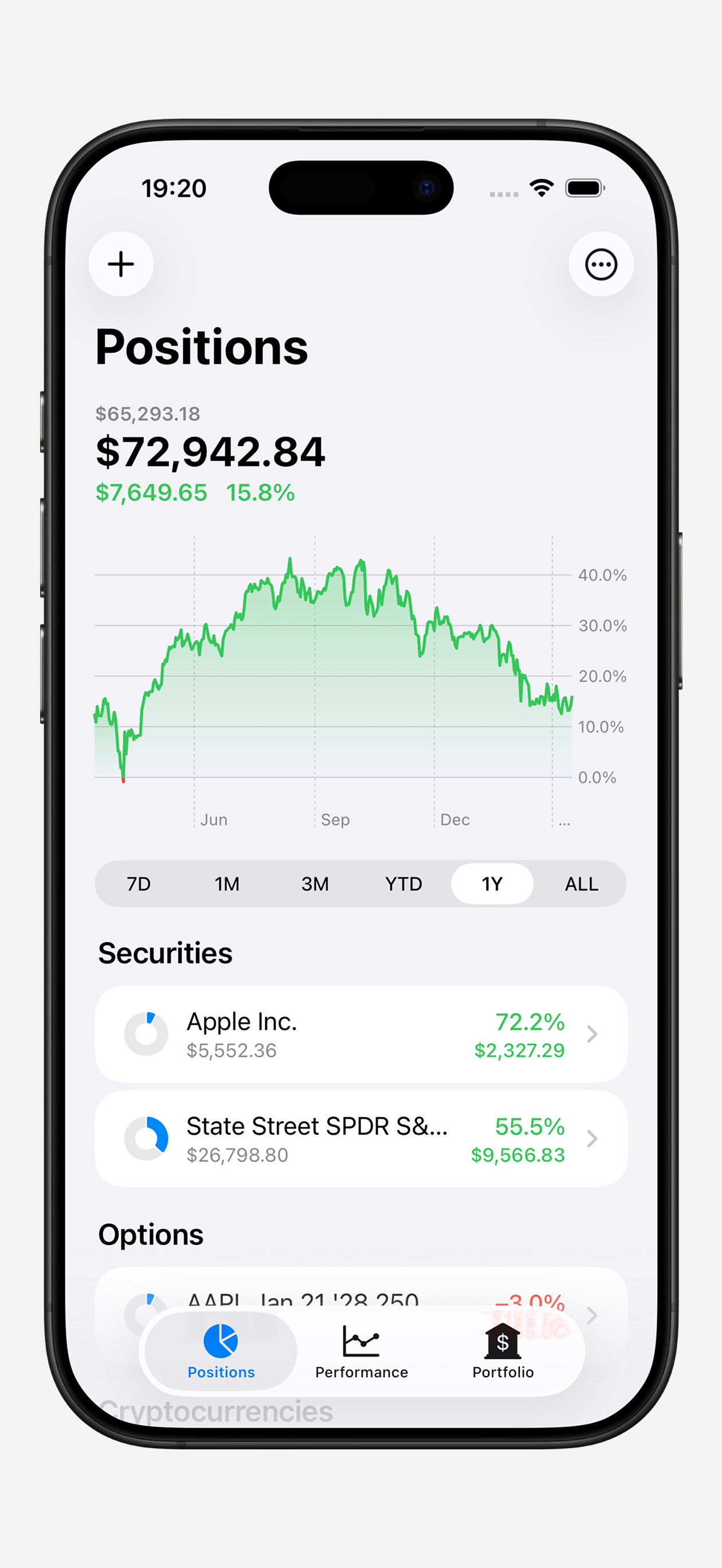Select the 1M range button
This screenshot has width=722, height=1568.
[226, 883]
